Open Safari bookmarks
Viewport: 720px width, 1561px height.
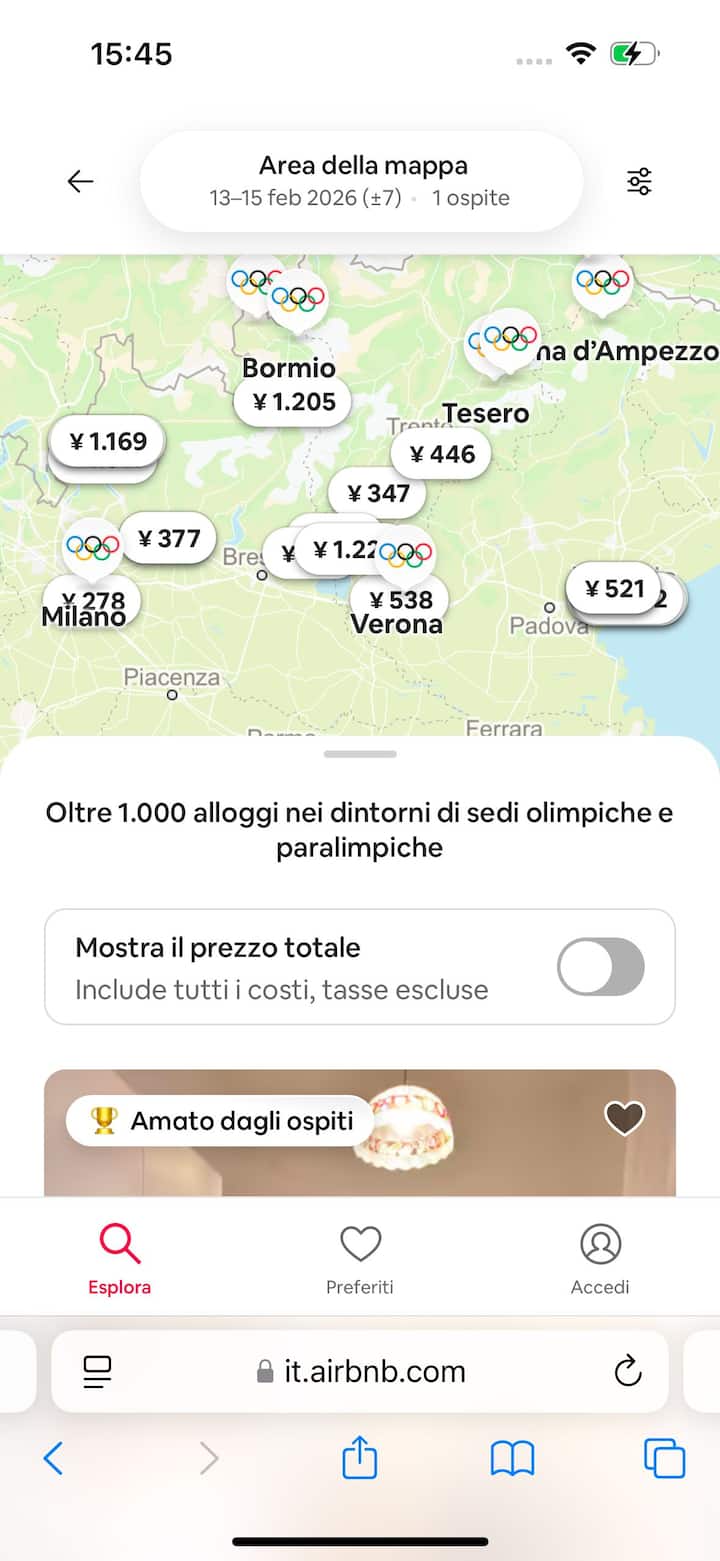point(512,1459)
